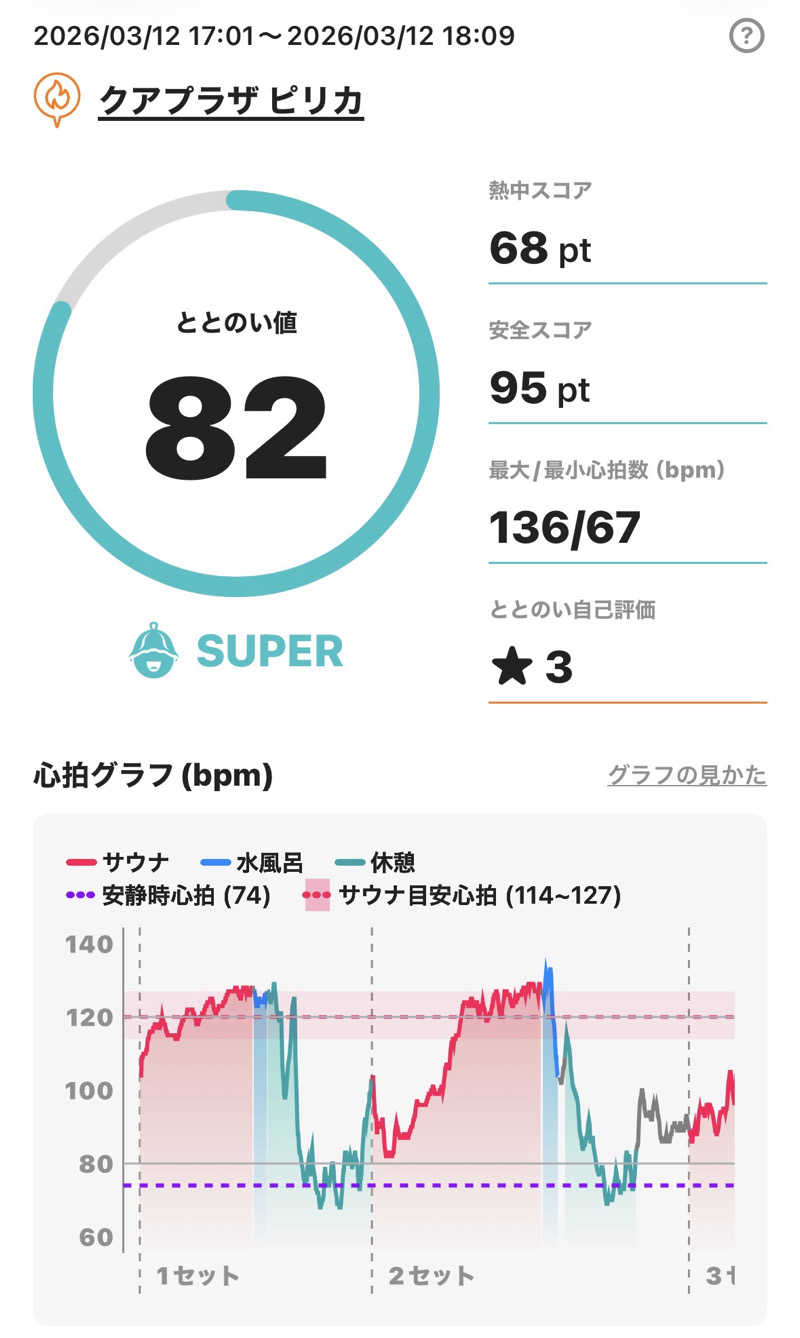Open the グラフの見かた guide link
The image size is (800, 1338).
pos(687,775)
